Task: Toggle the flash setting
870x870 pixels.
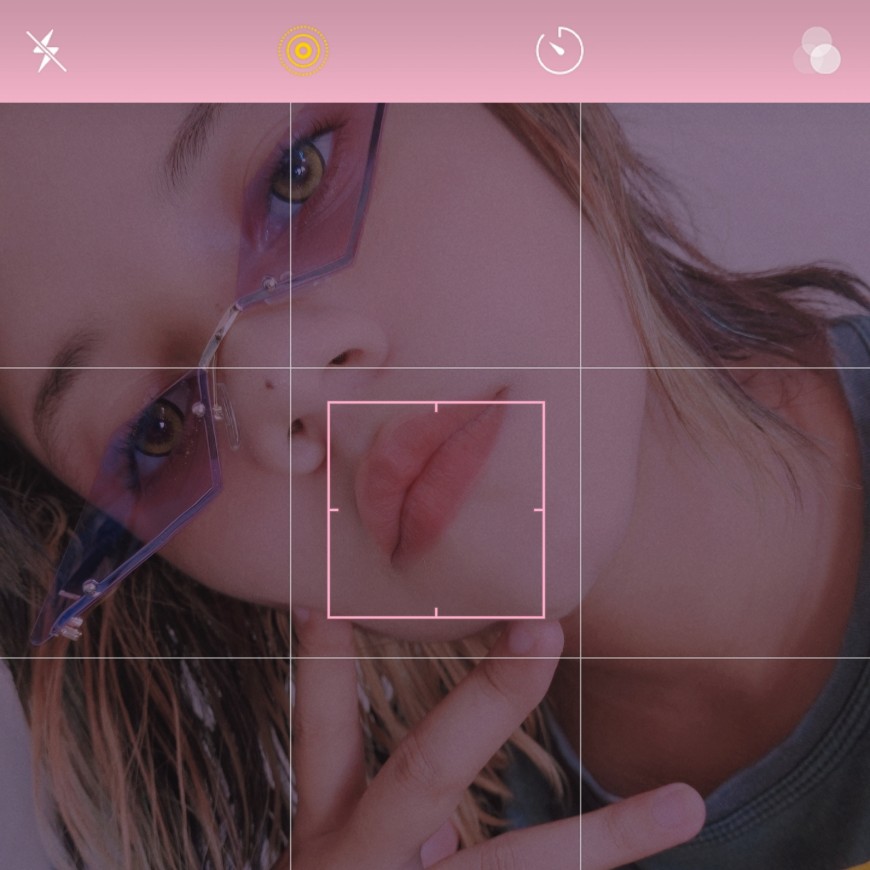Action: tap(47, 51)
